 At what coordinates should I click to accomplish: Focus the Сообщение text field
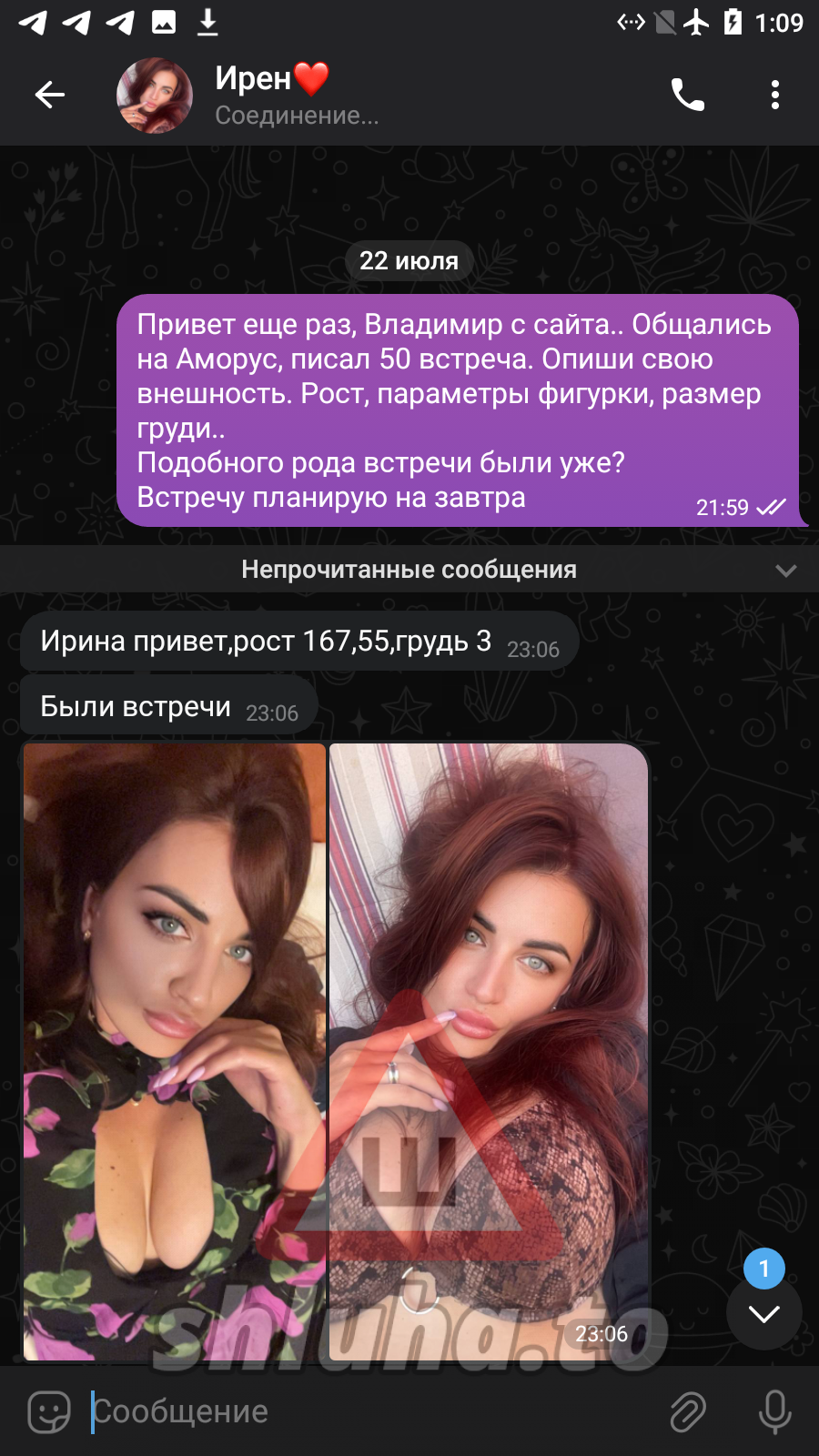click(364, 1411)
